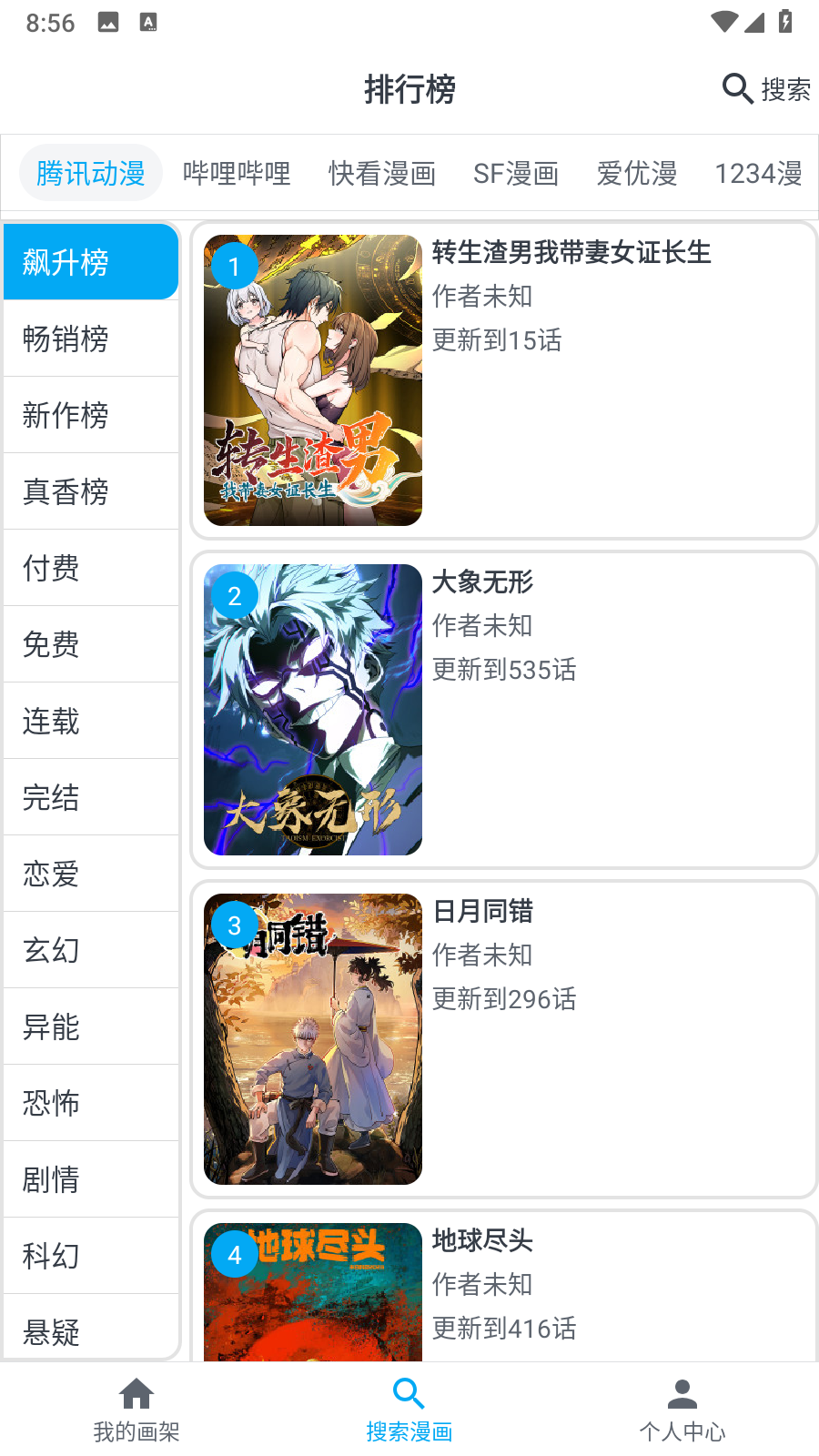Open the 爱优漫 tab
The width and height of the screenshot is (819, 1456).
[637, 174]
